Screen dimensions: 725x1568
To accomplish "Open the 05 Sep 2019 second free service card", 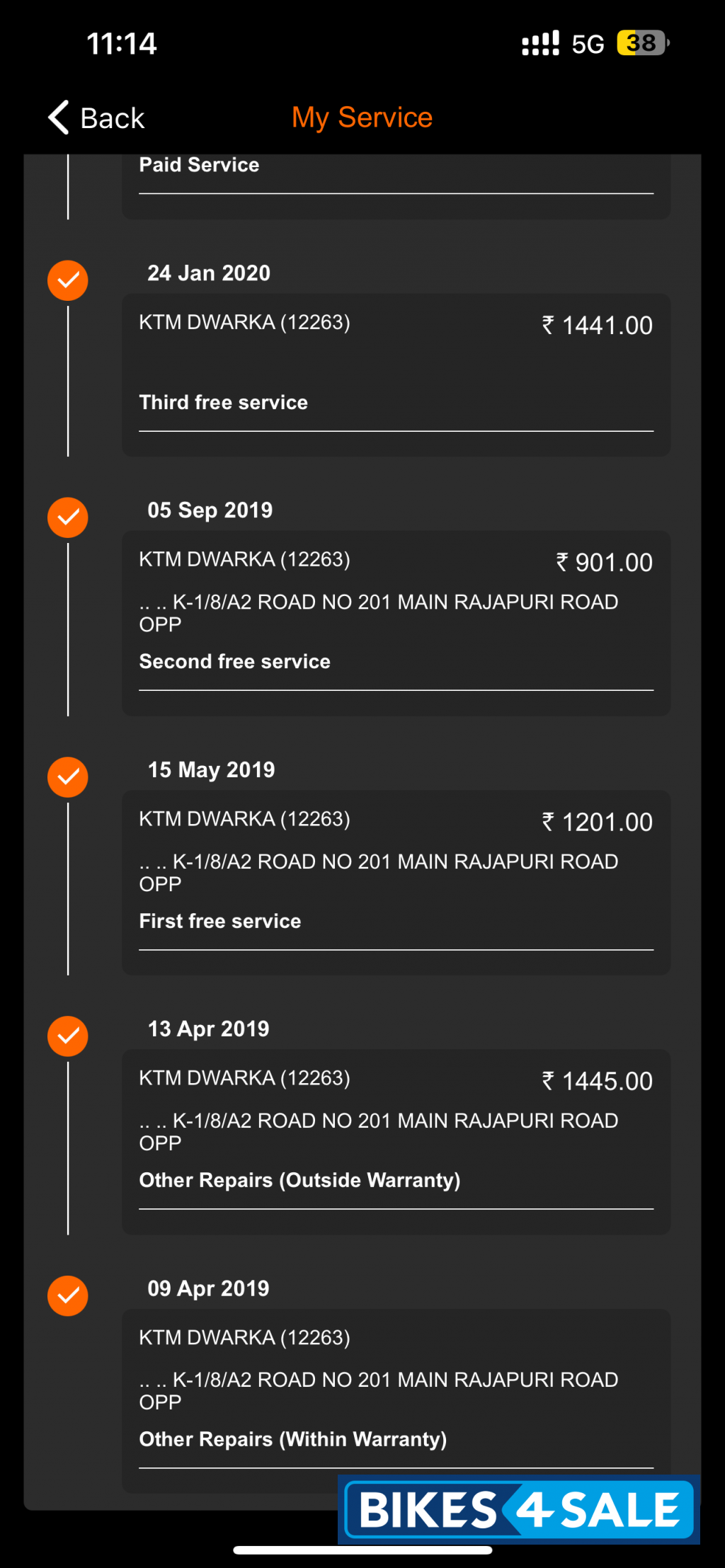I will coord(396,622).
